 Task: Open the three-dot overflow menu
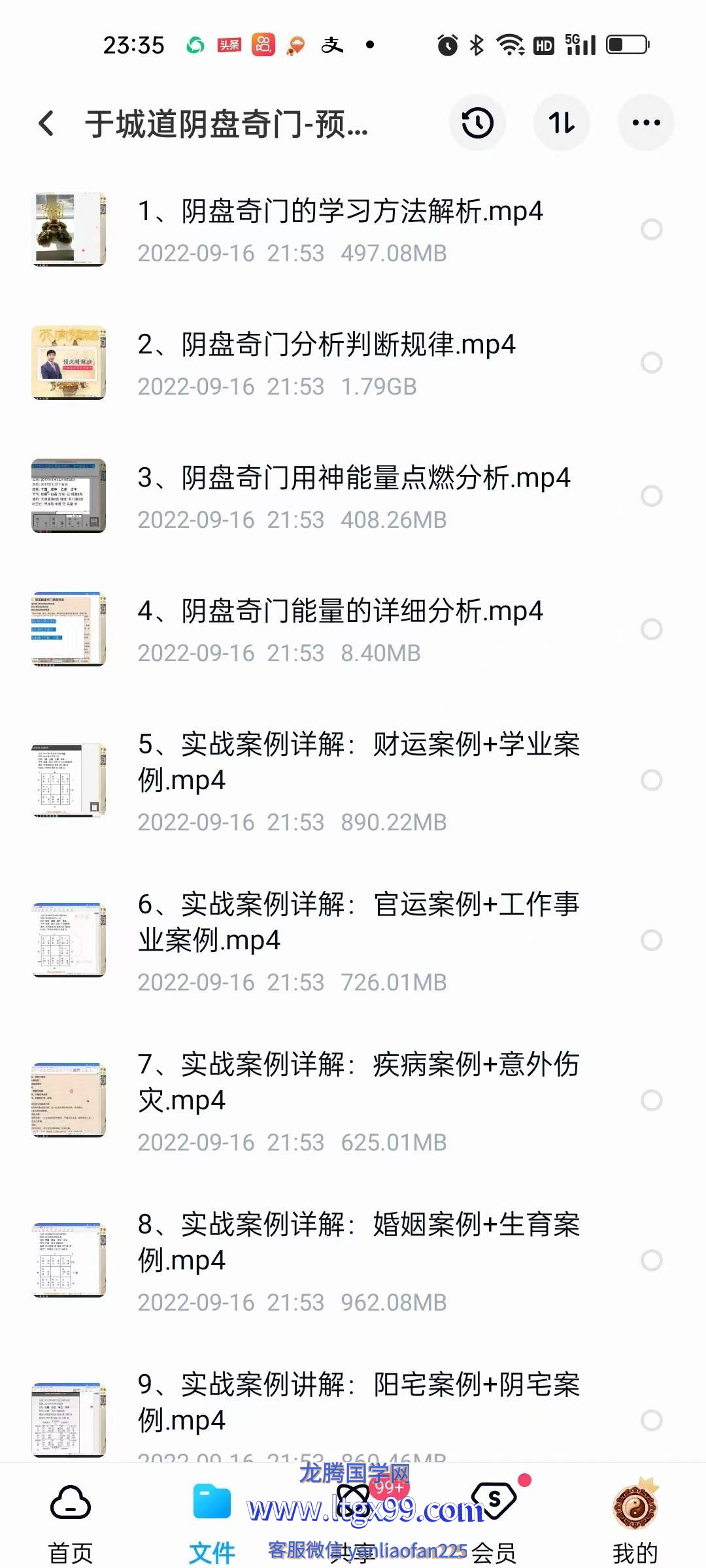click(x=646, y=123)
